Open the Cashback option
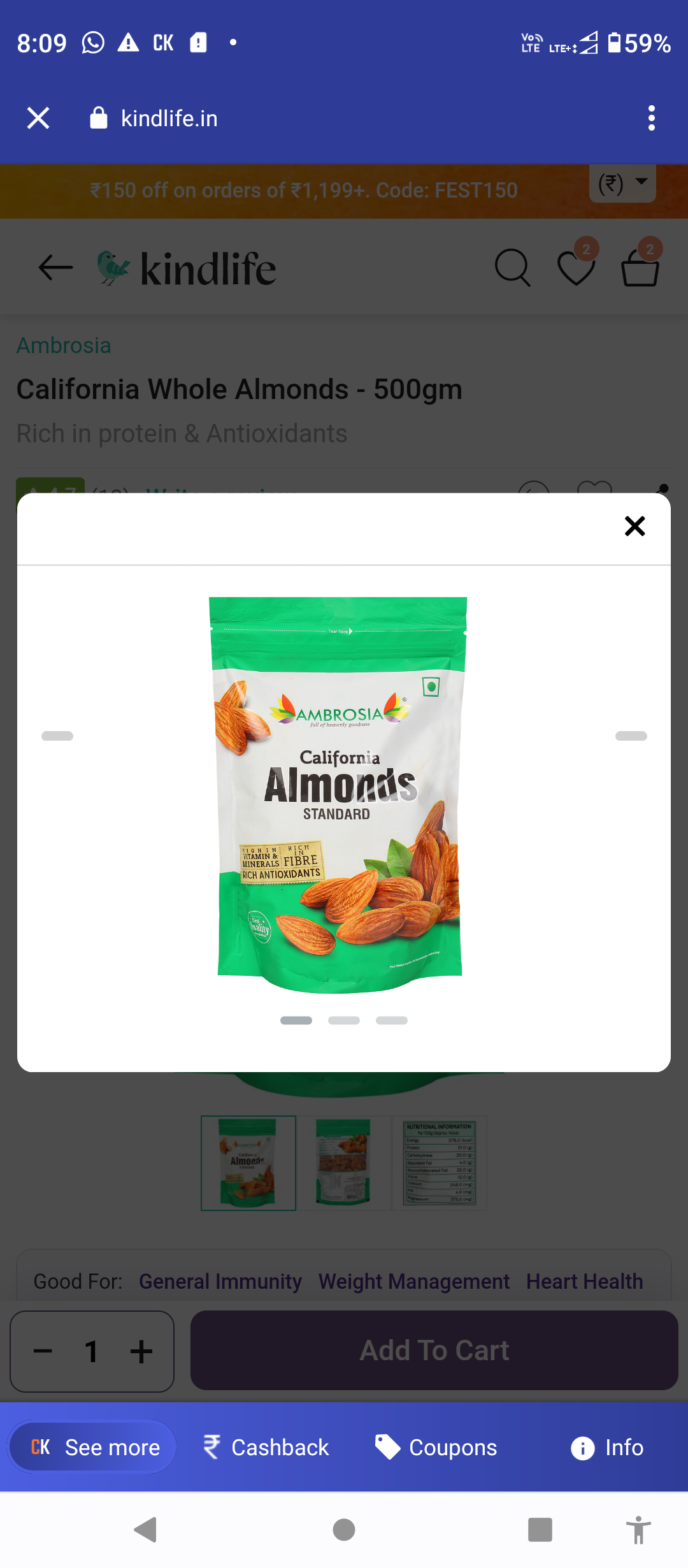Viewport: 688px width, 1568px height. (266, 1447)
